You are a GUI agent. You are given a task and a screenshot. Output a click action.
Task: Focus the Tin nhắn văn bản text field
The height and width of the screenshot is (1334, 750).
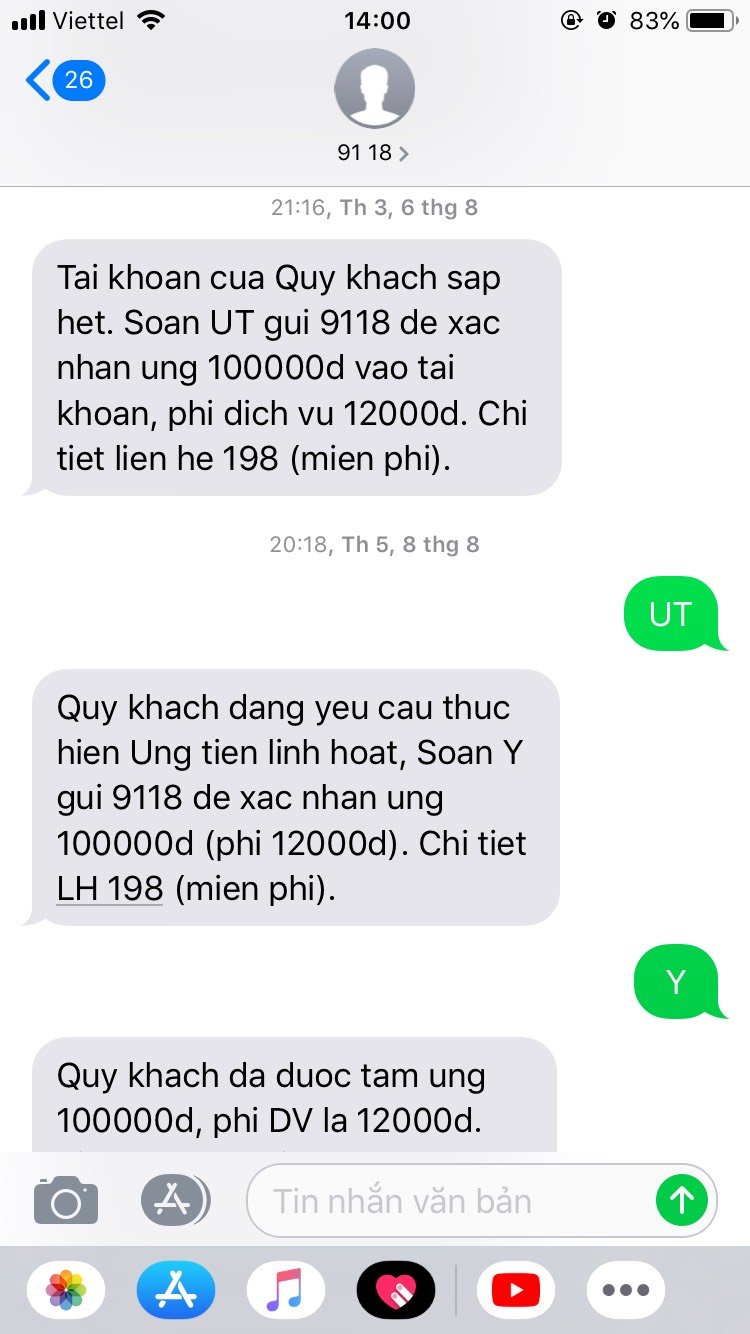[450, 1200]
